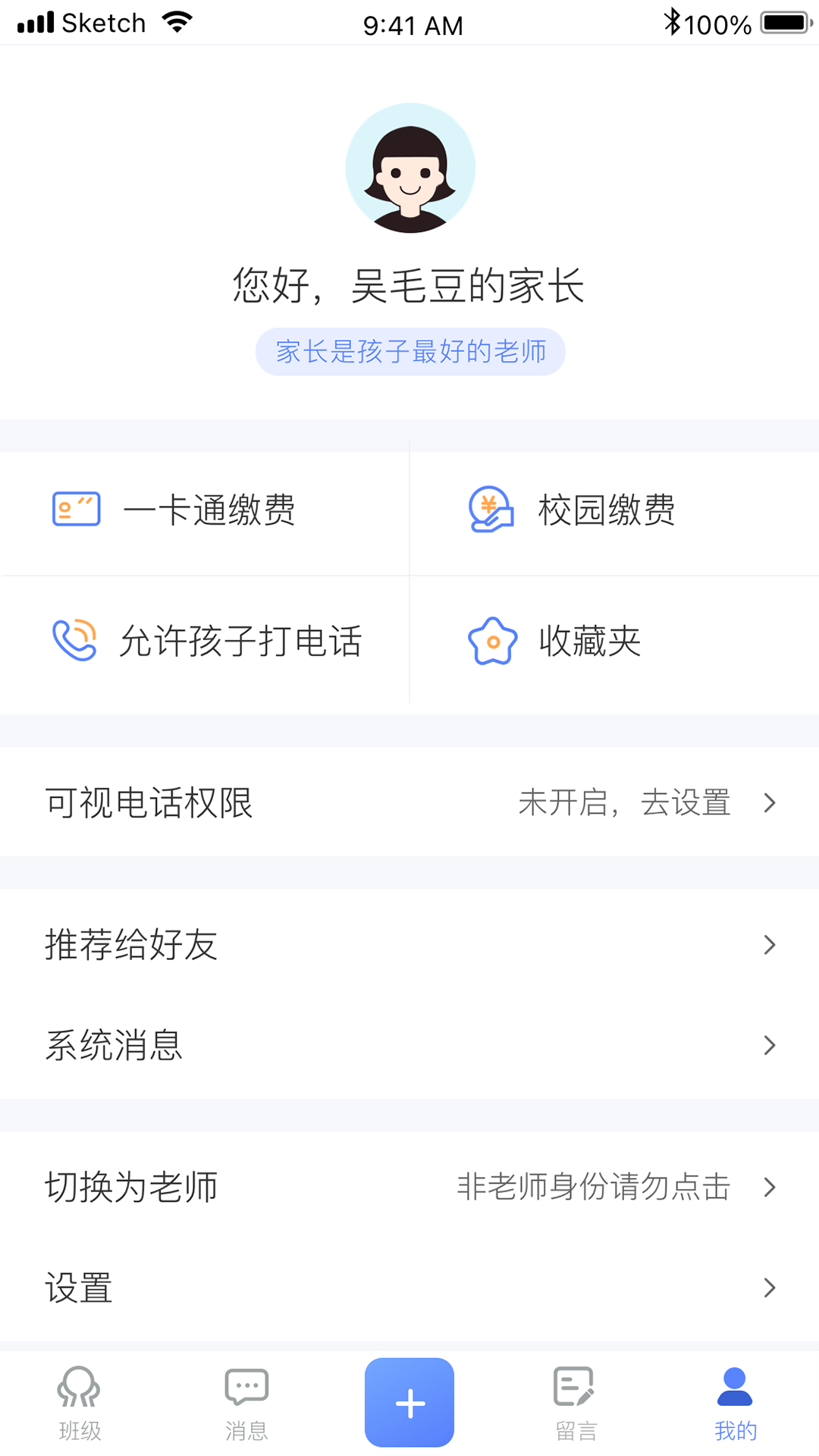Switch to the 班级 tab
The height and width of the screenshot is (1456, 819).
(80, 1403)
